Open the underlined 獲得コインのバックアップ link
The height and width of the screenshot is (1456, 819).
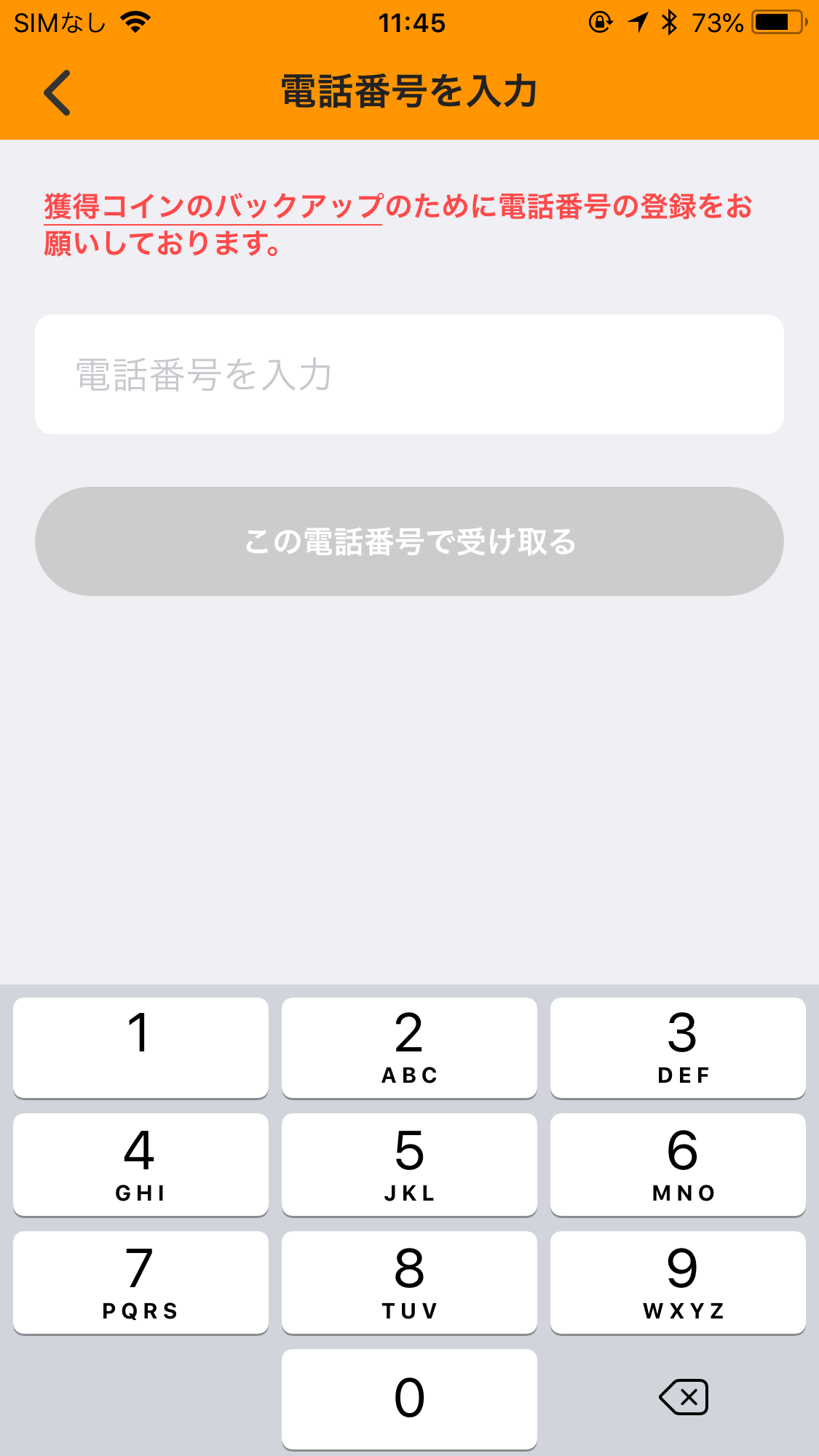[213, 207]
